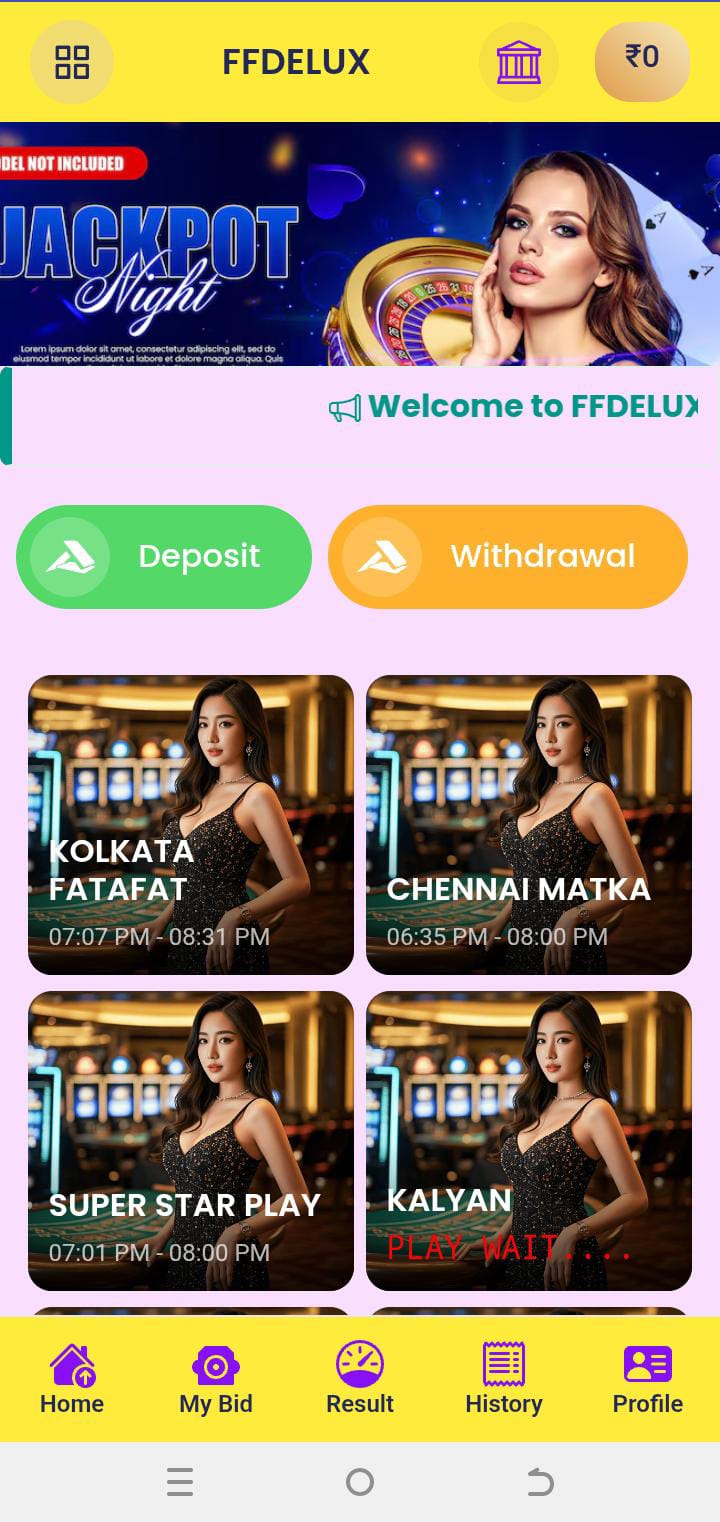This screenshot has width=720, height=1522.
Task: Open the wallet showing ₹0 balance
Action: 643,61
